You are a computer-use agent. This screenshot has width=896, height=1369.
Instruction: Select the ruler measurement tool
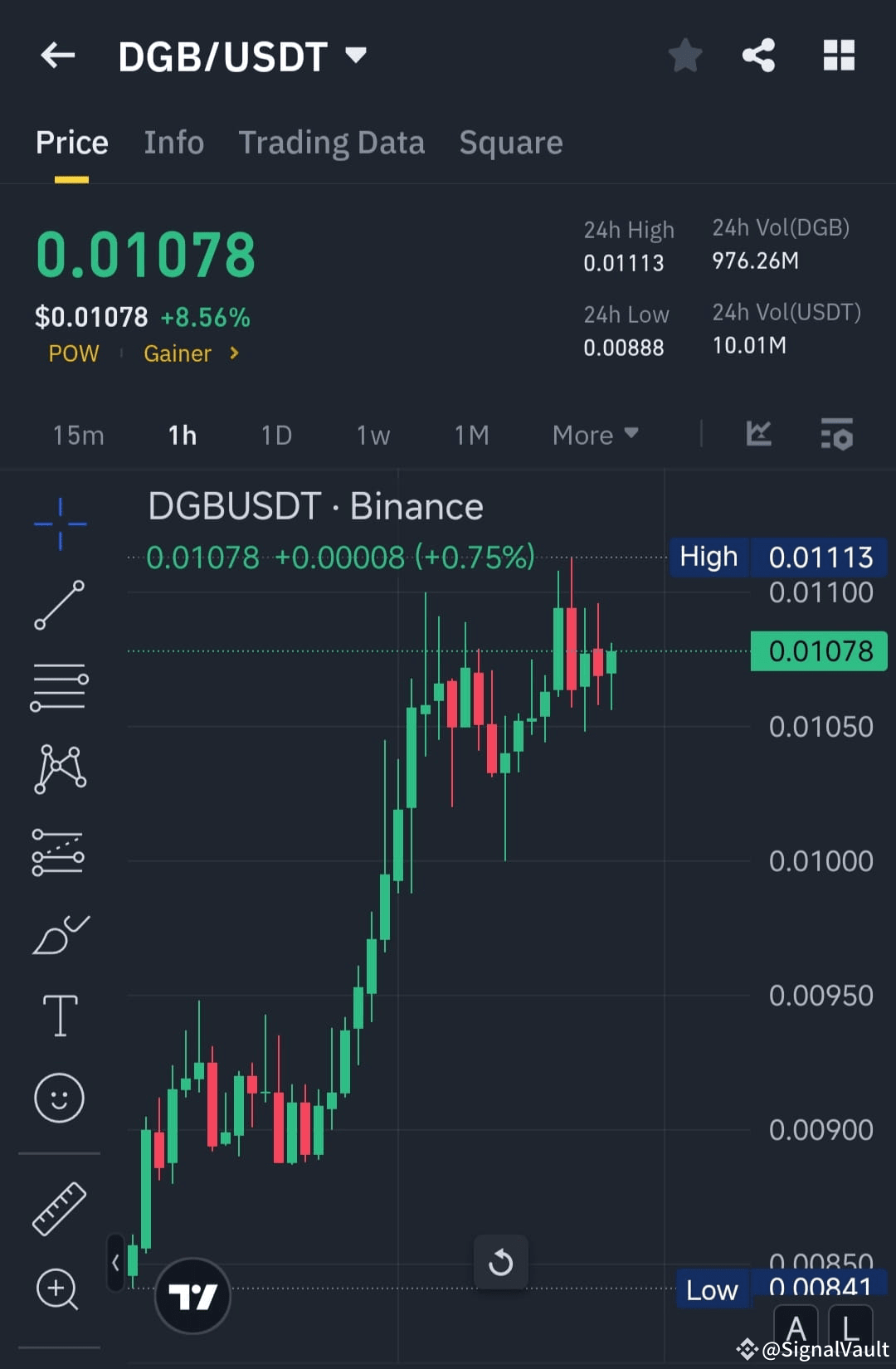tap(60, 1210)
